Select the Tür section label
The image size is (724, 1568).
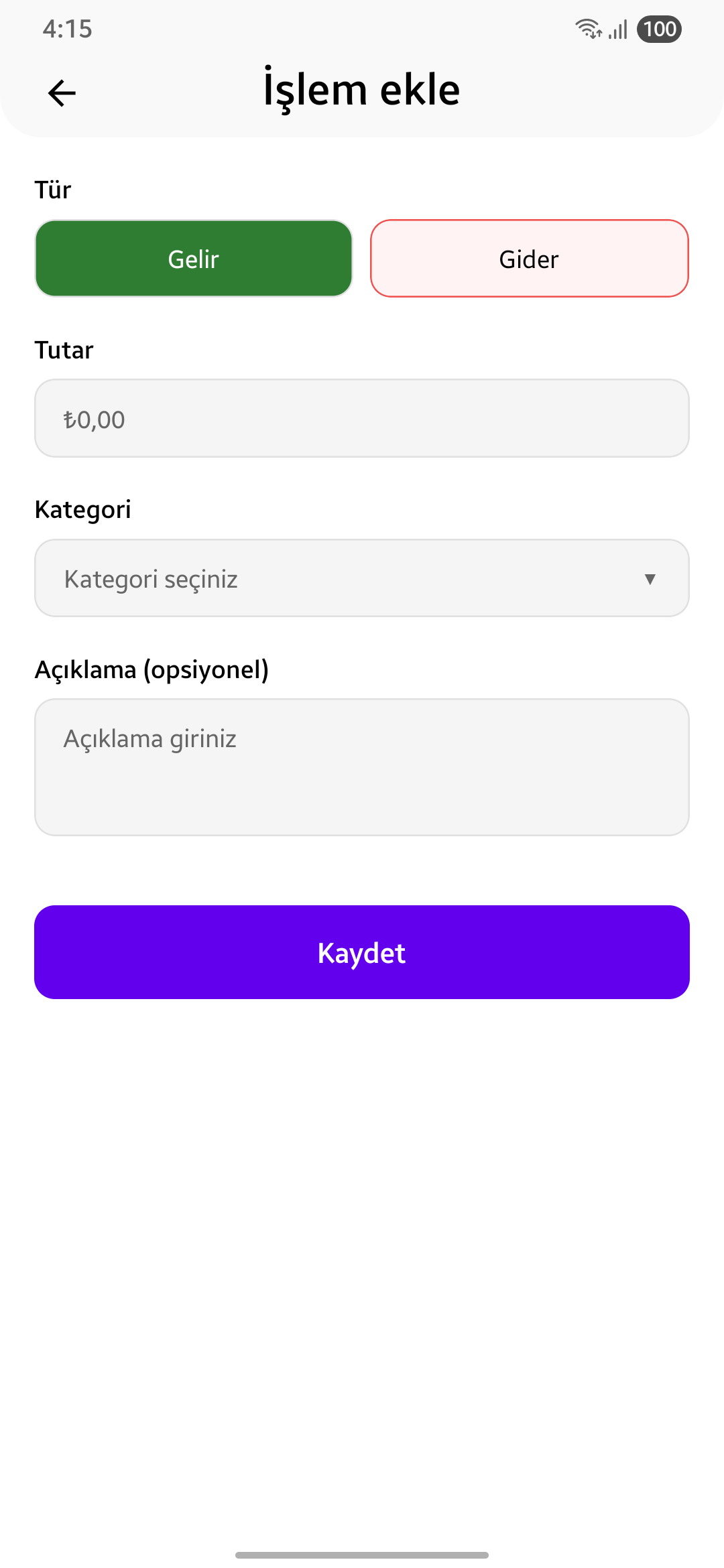click(53, 190)
